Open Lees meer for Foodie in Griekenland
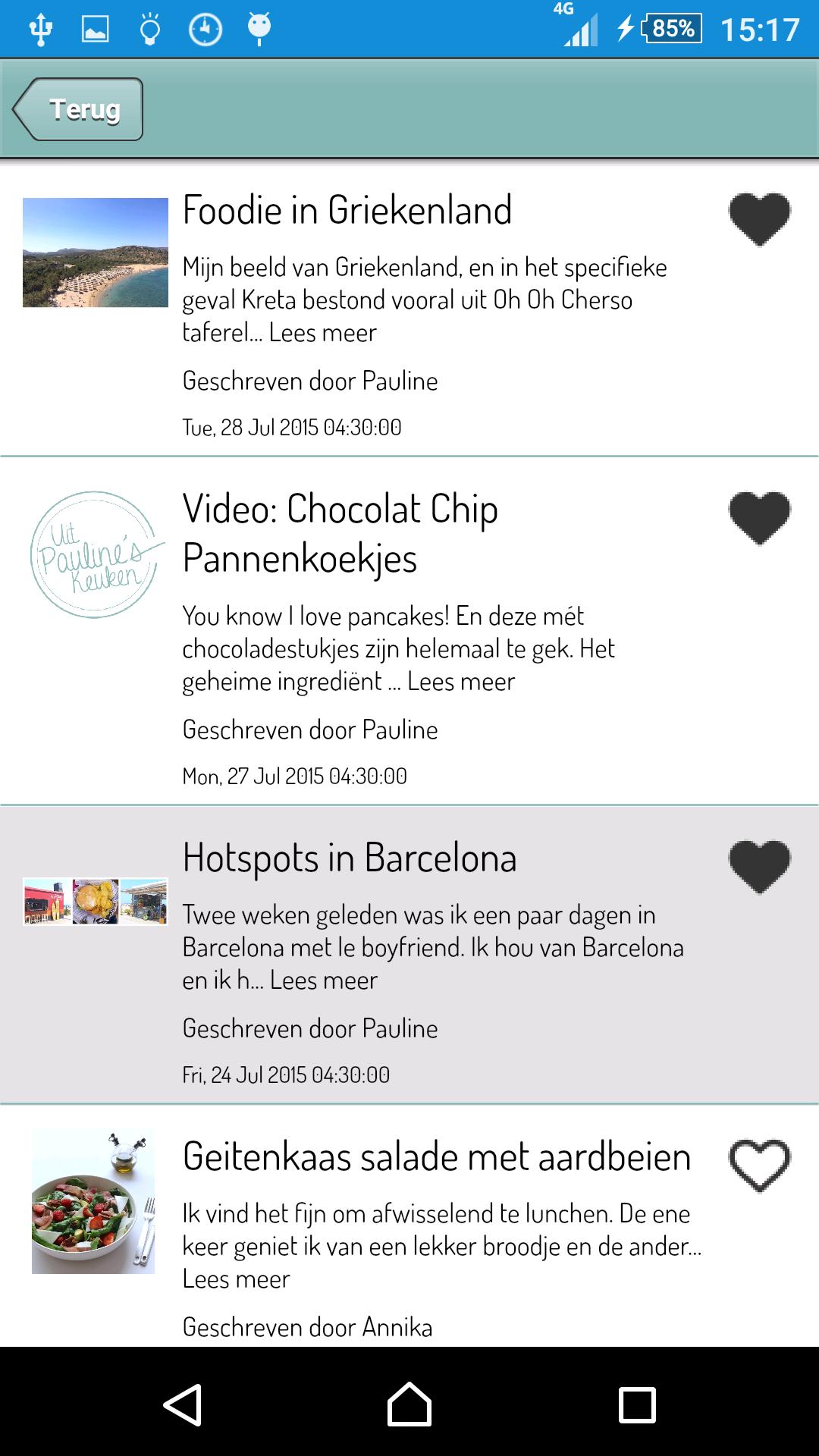819x1456 pixels. pos(321,331)
